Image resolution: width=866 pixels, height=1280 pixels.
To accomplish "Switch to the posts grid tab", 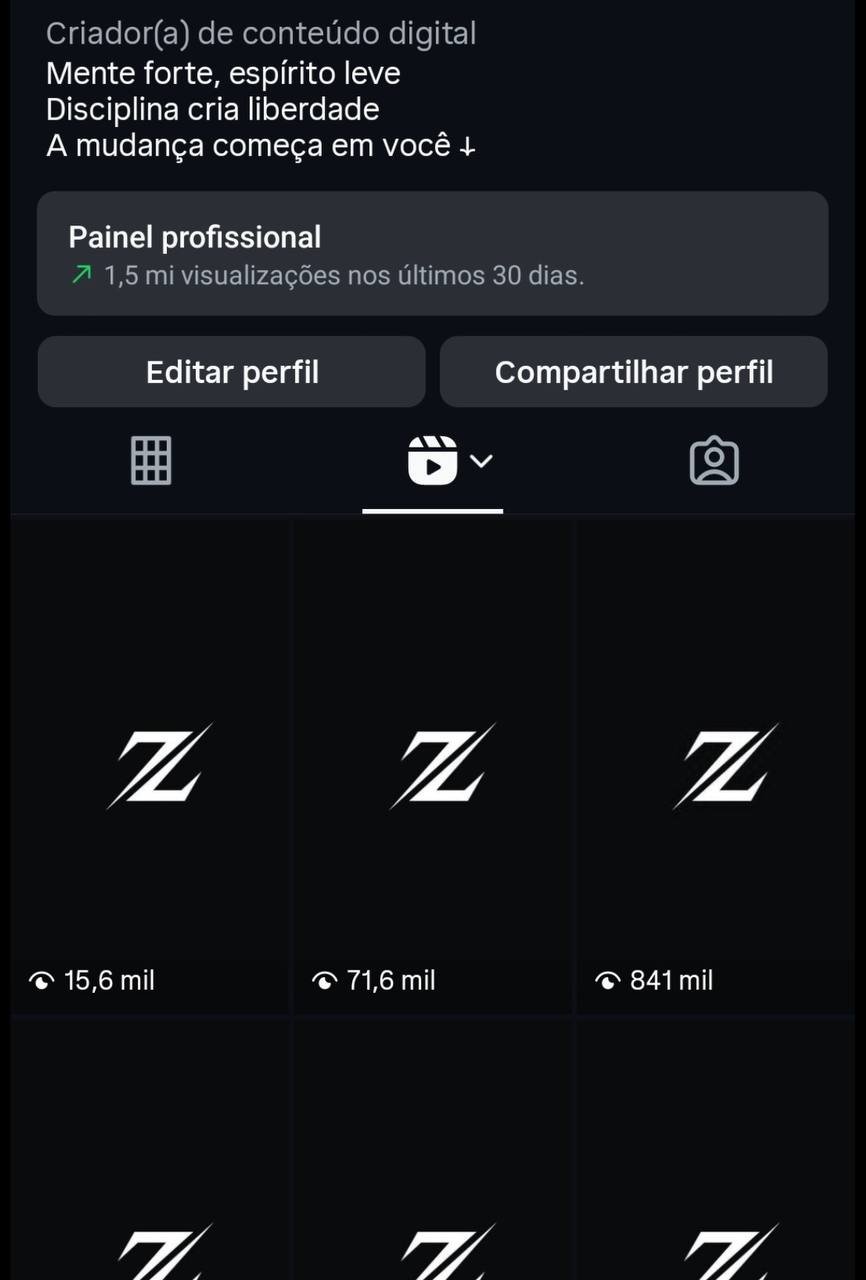I will tap(151, 461).
